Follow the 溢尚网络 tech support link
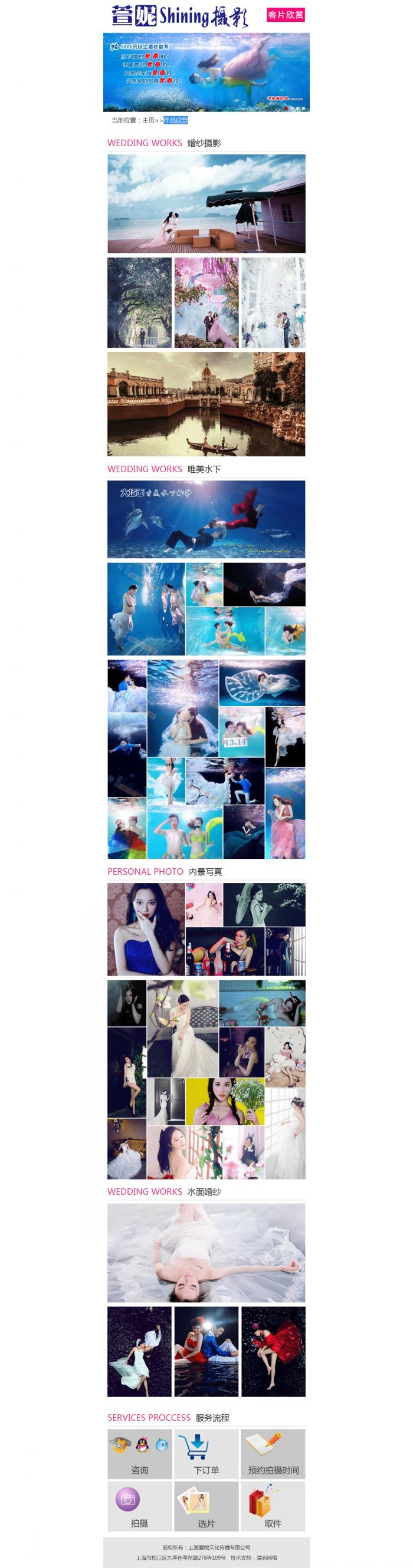This screenshot has height=1568, width=413. tap(266, 1557)
